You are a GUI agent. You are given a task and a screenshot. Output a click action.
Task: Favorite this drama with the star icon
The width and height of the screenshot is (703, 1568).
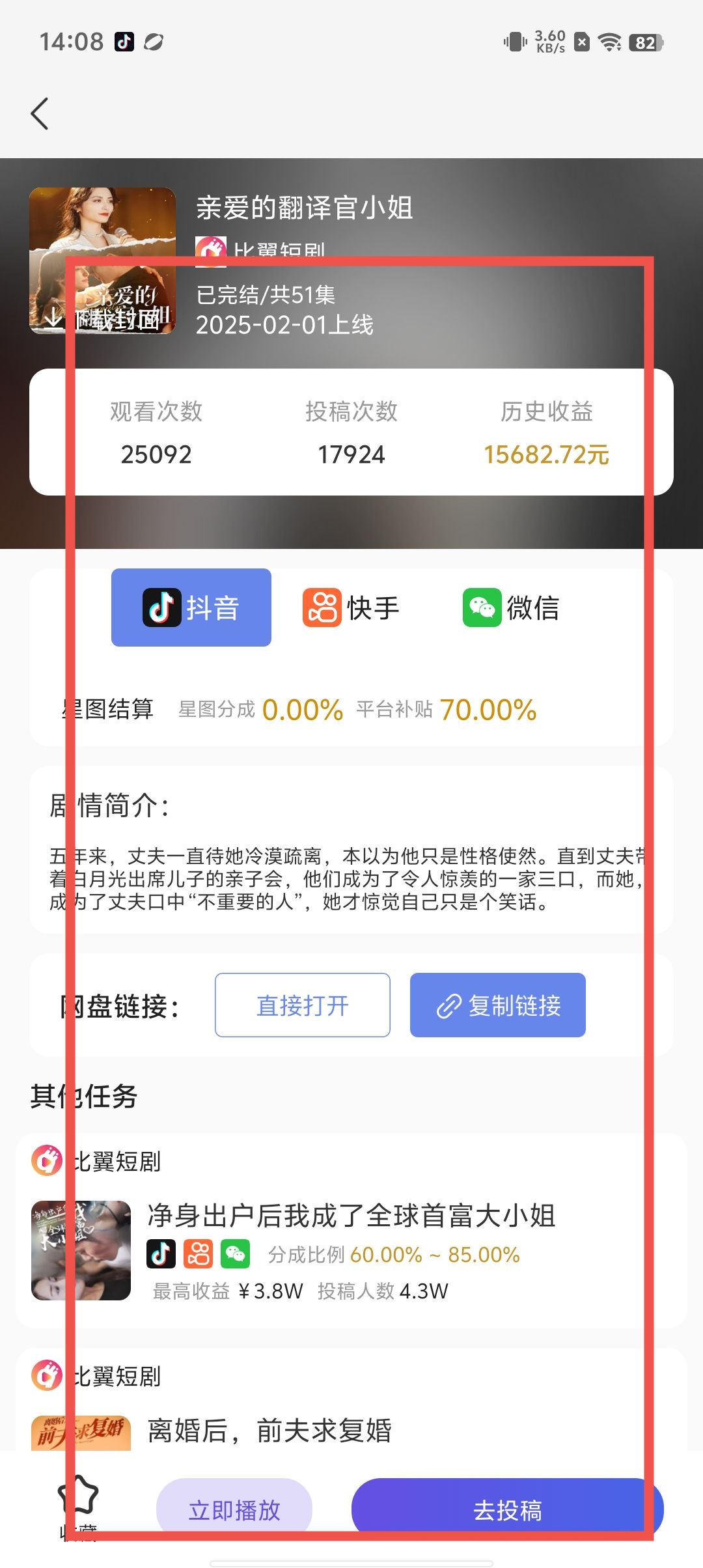[78, 1495]
